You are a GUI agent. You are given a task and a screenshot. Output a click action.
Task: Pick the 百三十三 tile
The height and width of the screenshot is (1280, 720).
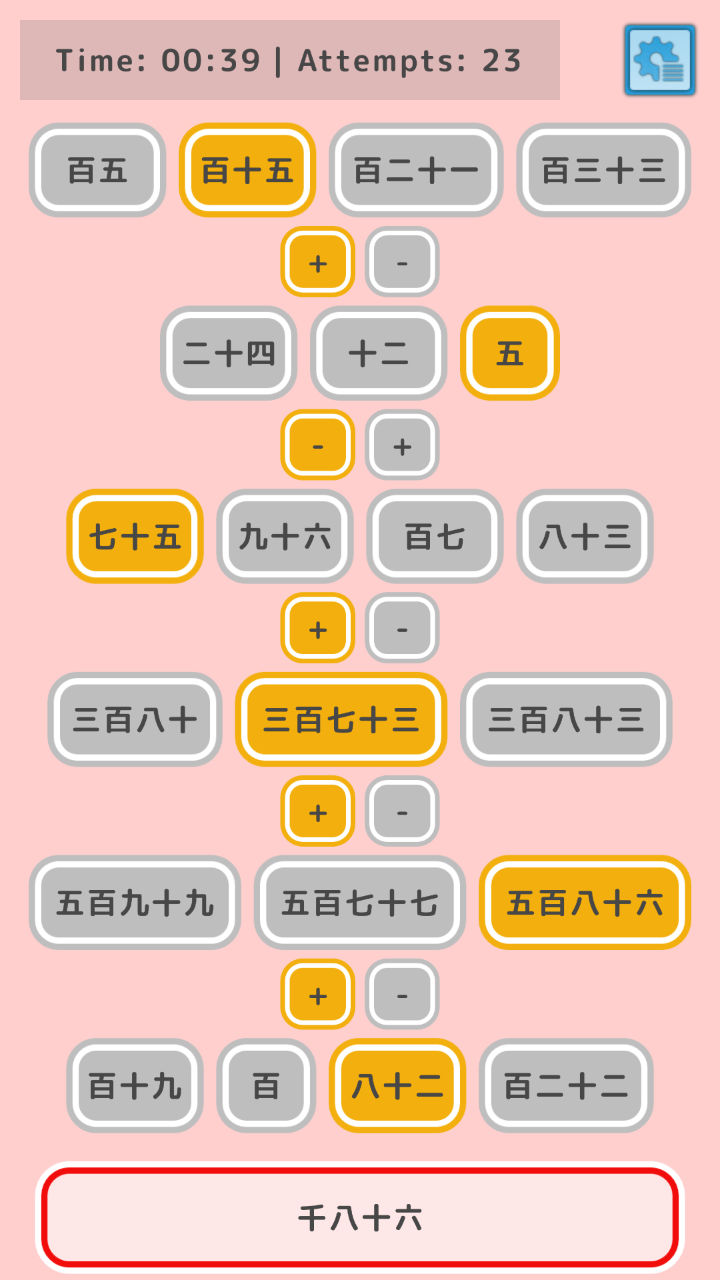(603, 170)
